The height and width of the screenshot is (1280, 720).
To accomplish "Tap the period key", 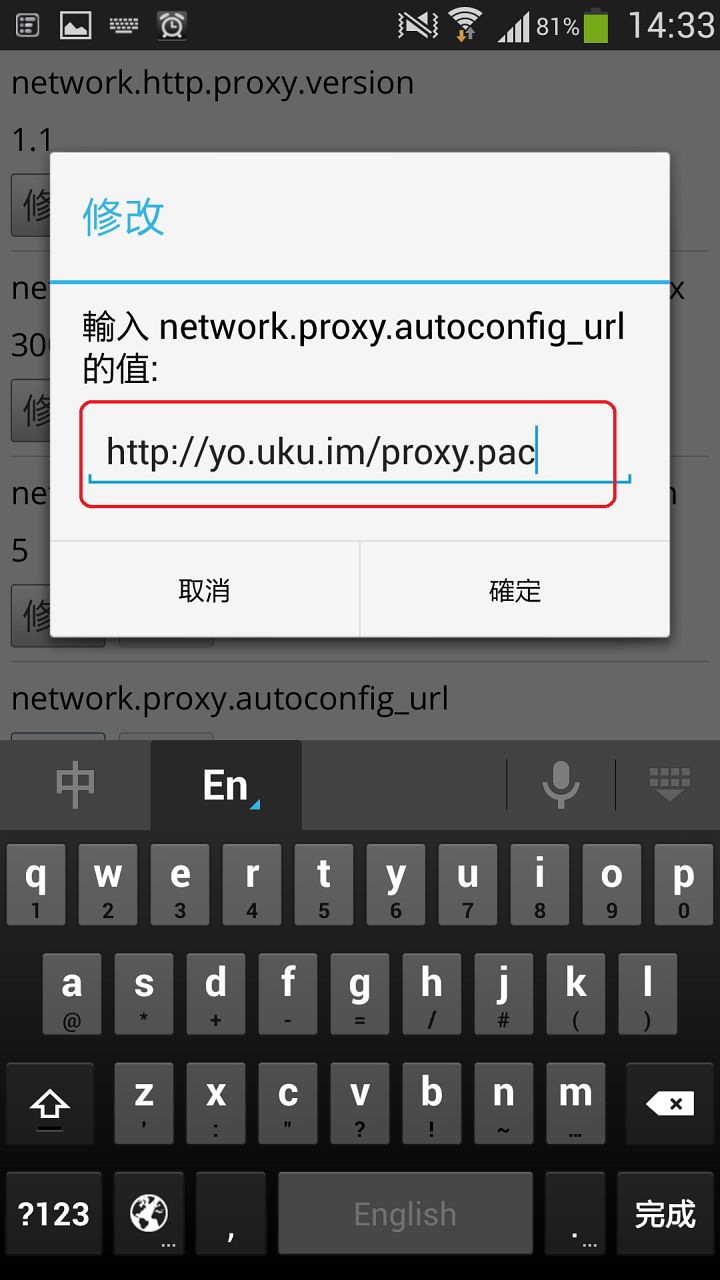I will 577,1214.
